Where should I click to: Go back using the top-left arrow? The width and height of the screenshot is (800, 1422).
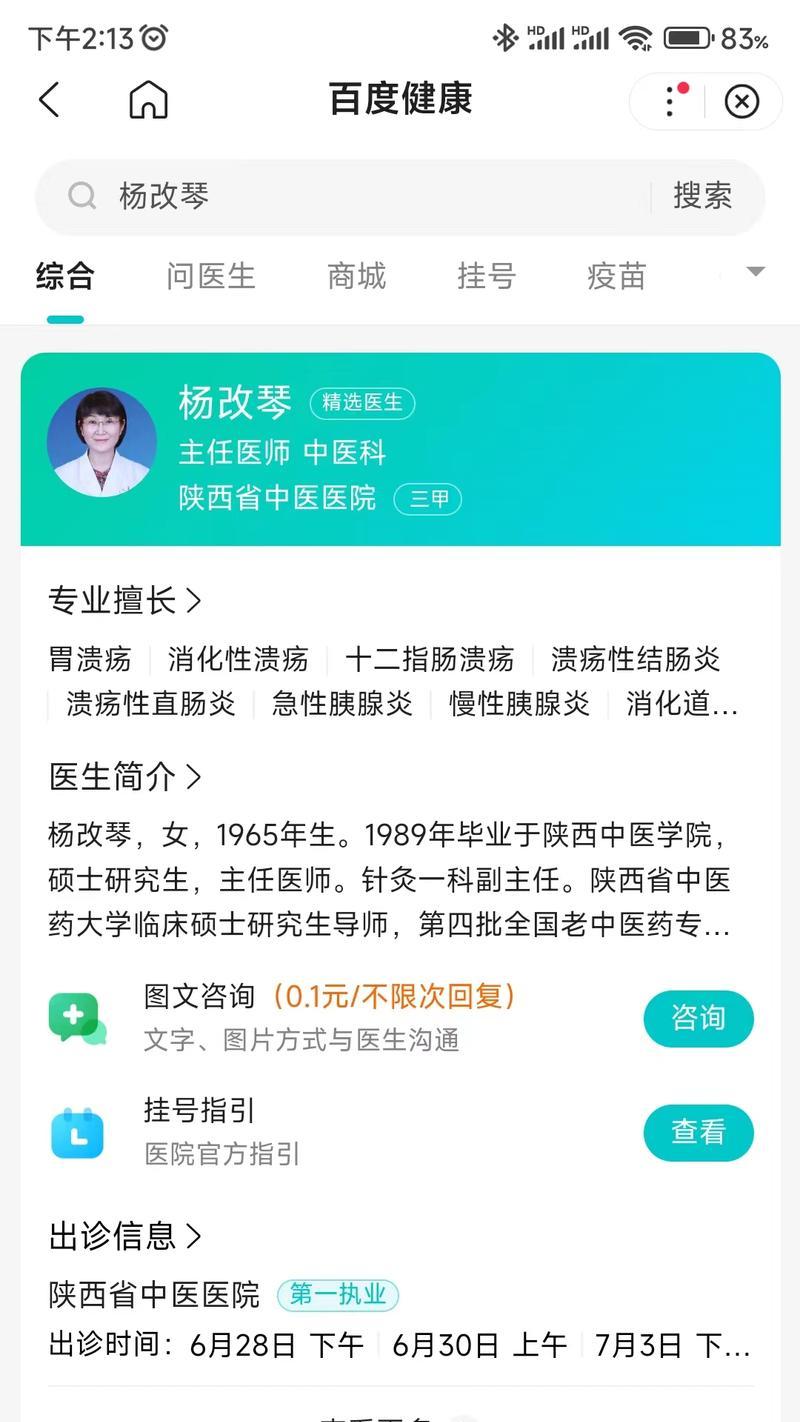click(x=49, y=100)
